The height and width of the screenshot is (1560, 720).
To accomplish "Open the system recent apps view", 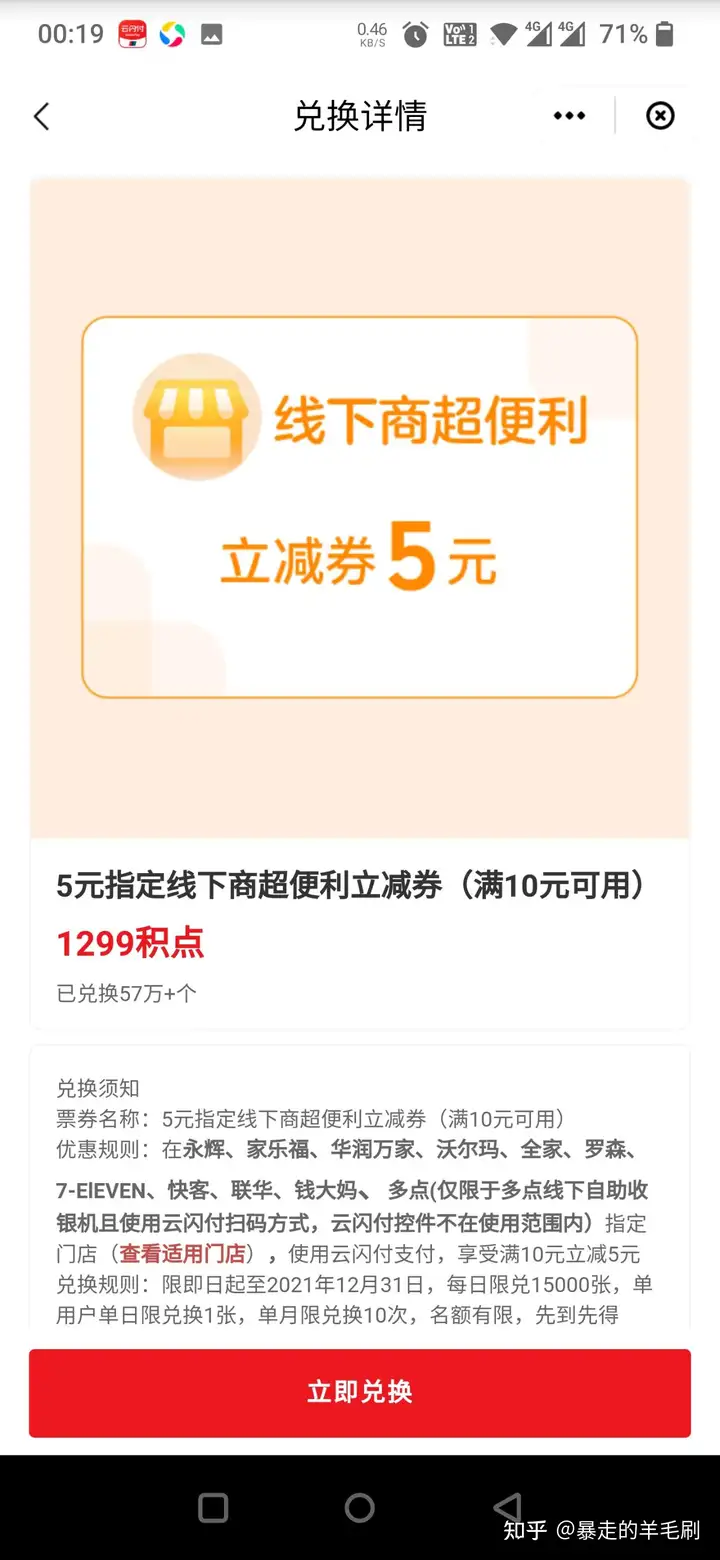I will [x=213, y=1508].
